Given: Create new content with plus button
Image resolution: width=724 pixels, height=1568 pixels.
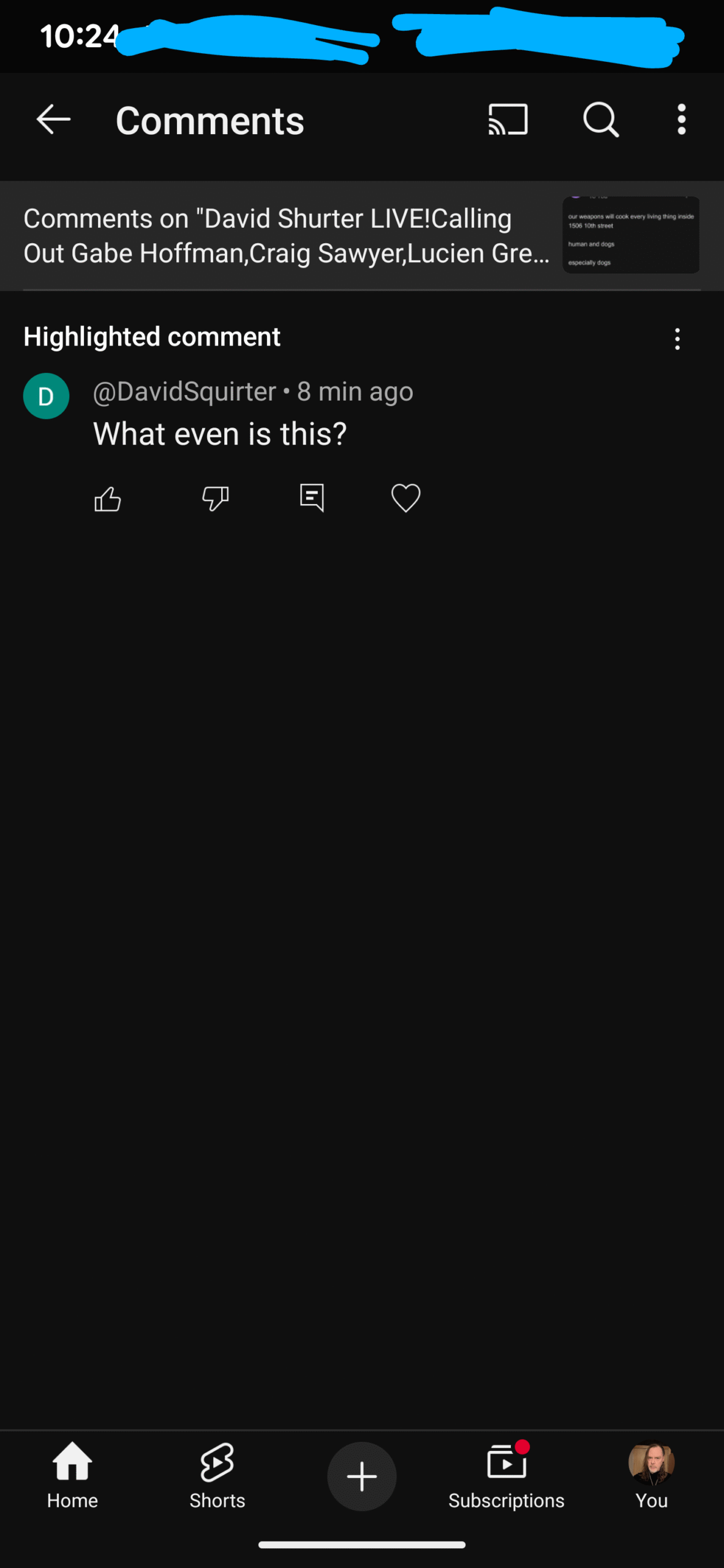Looking at the screenshot, I should coord(361,1476).
